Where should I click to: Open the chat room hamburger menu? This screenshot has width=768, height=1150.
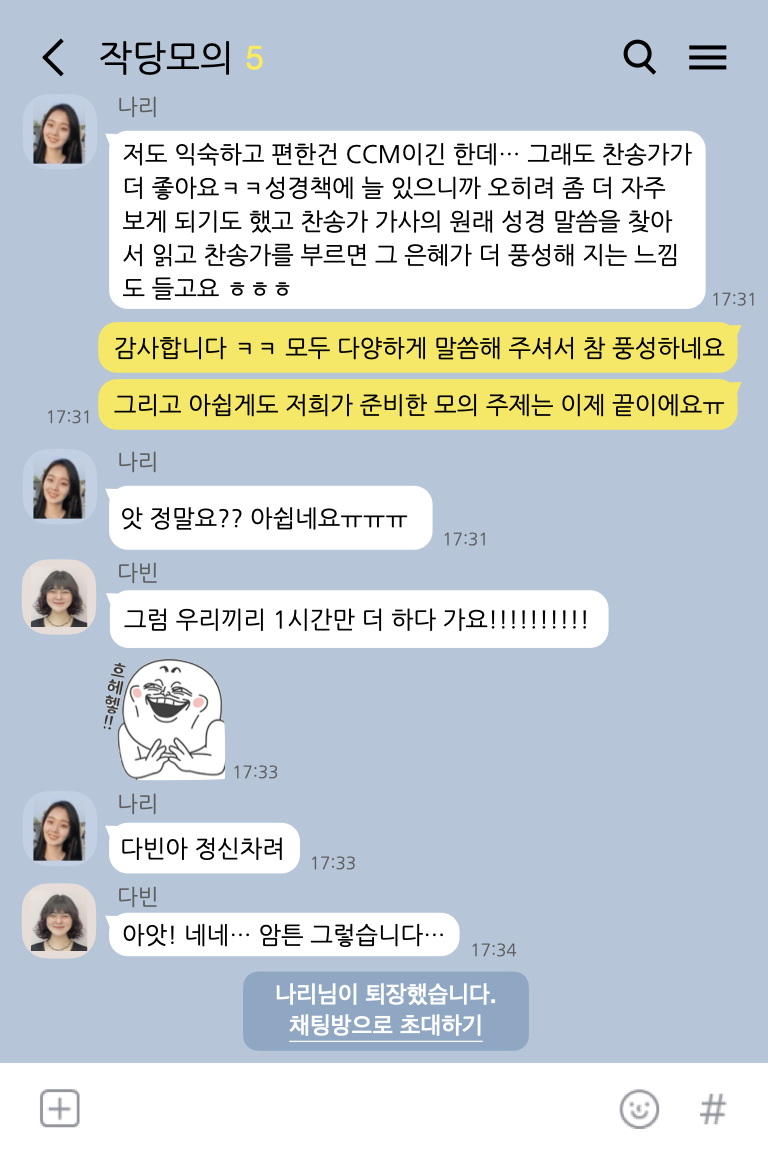(x=707, y=58)
